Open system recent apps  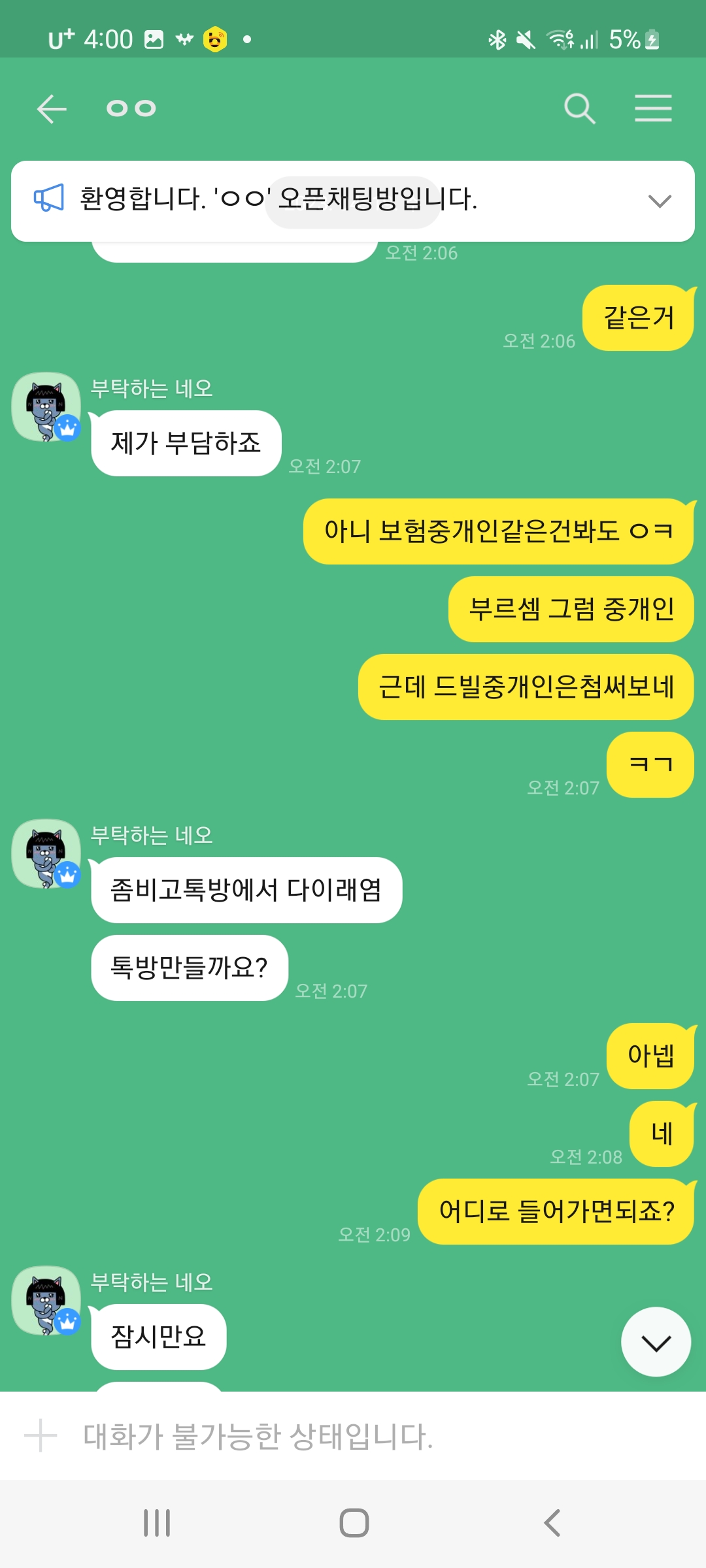(x=157, y=1523)
